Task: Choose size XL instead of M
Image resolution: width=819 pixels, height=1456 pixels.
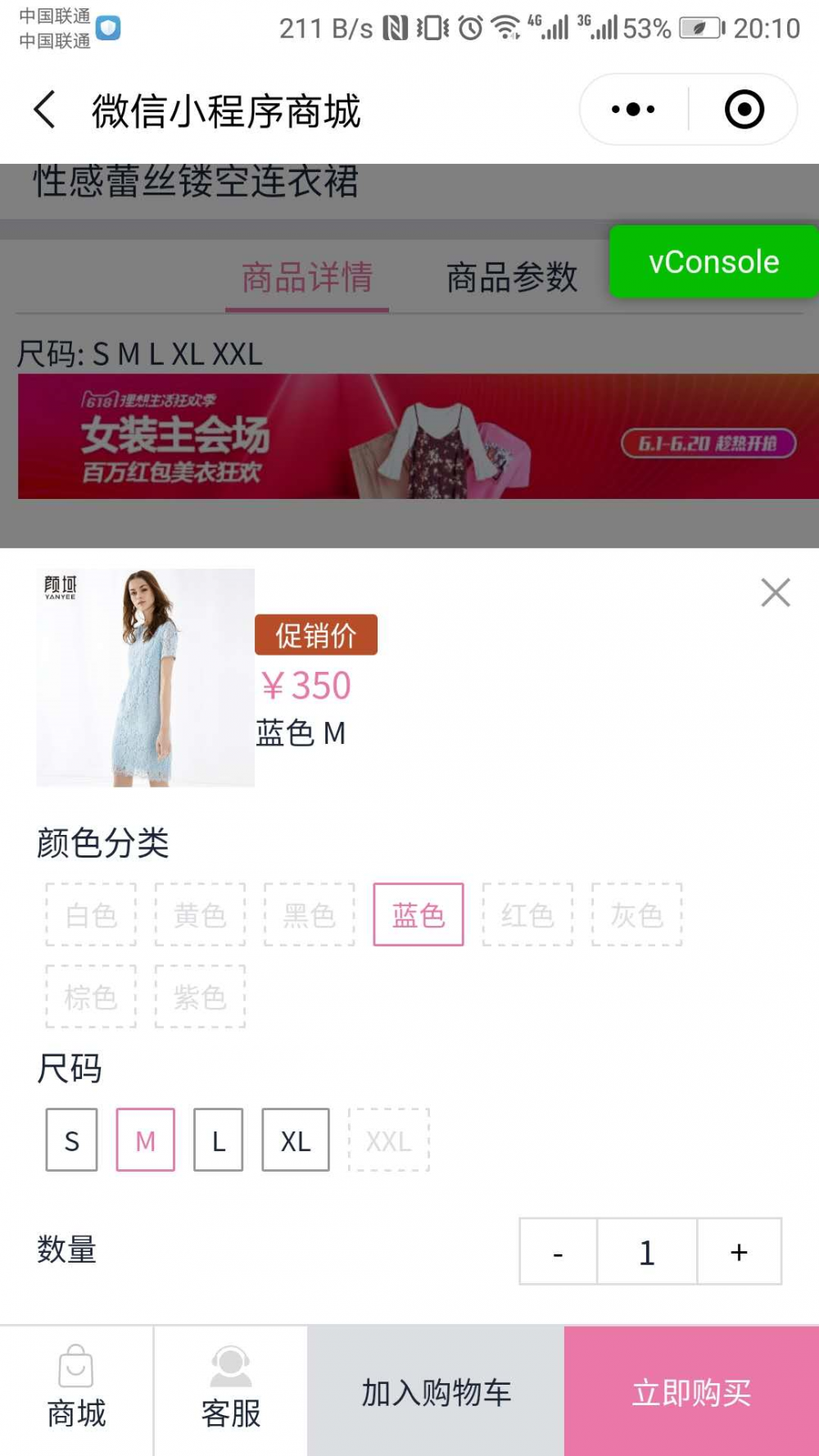Action: [x=294, y=1139]
